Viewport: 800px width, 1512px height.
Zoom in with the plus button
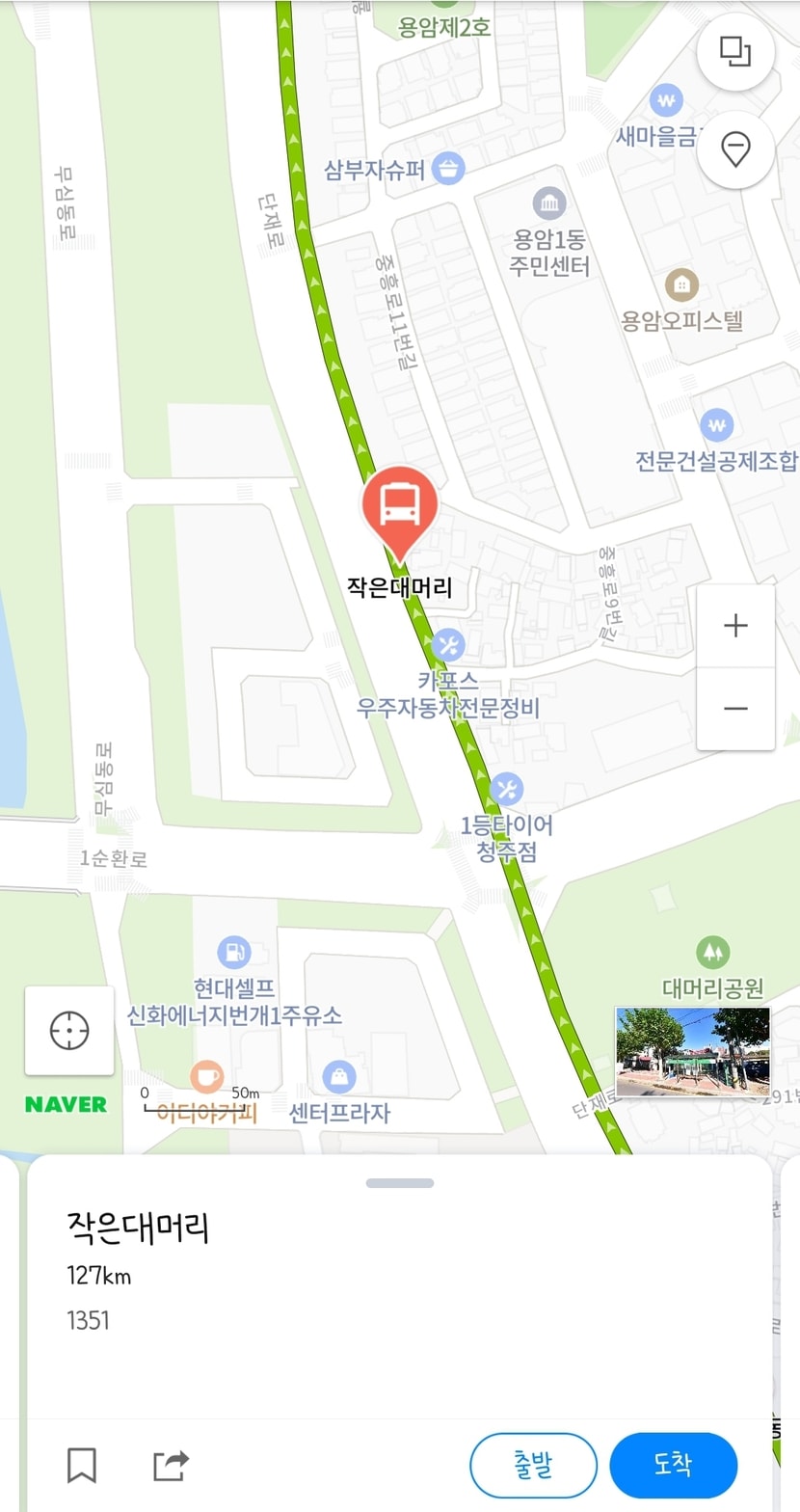[x=735, y=625]
